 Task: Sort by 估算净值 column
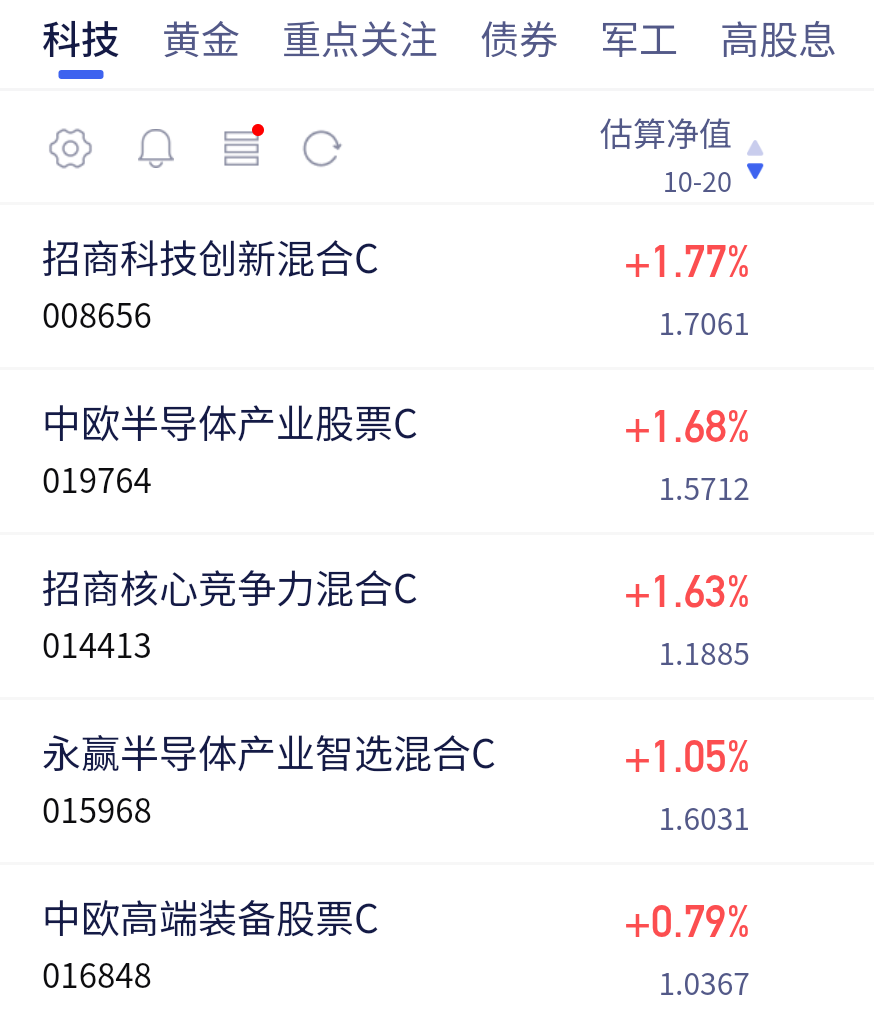[682, 156]
